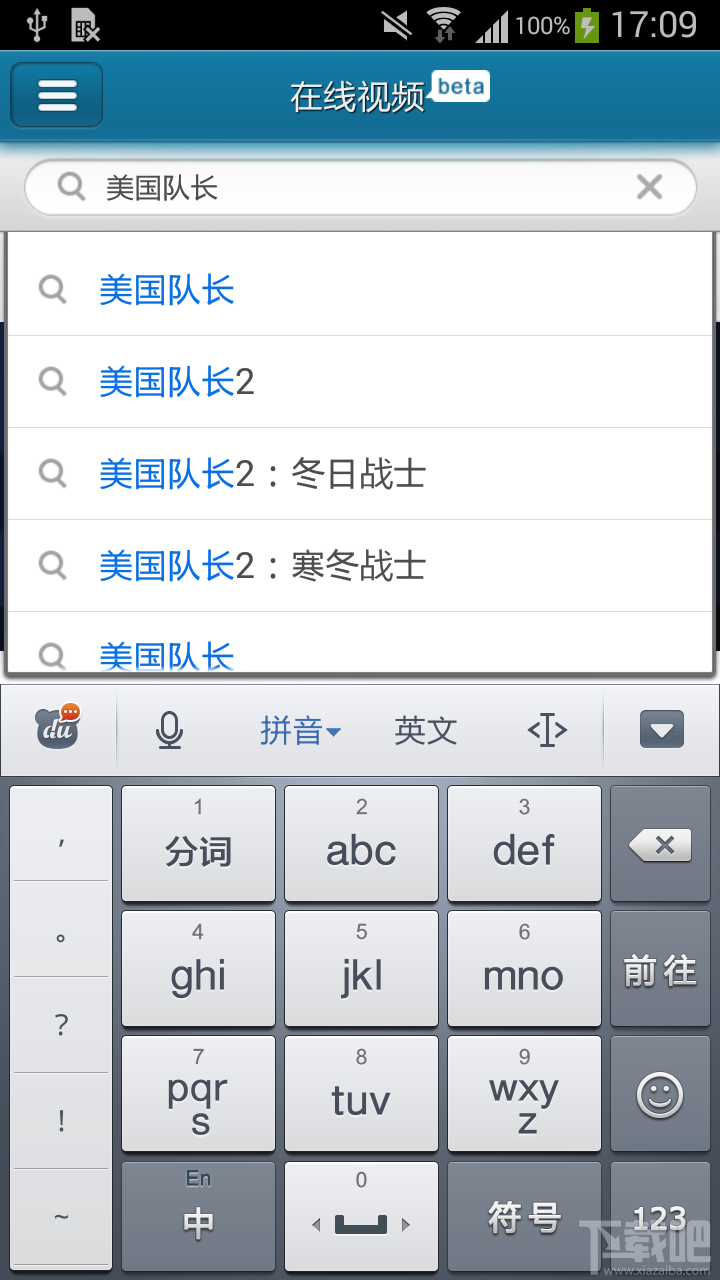Switch to the 123 number keyboard
This screenshot has height=1280, width=720.
pyautogui.click(x=660, y=1217)
